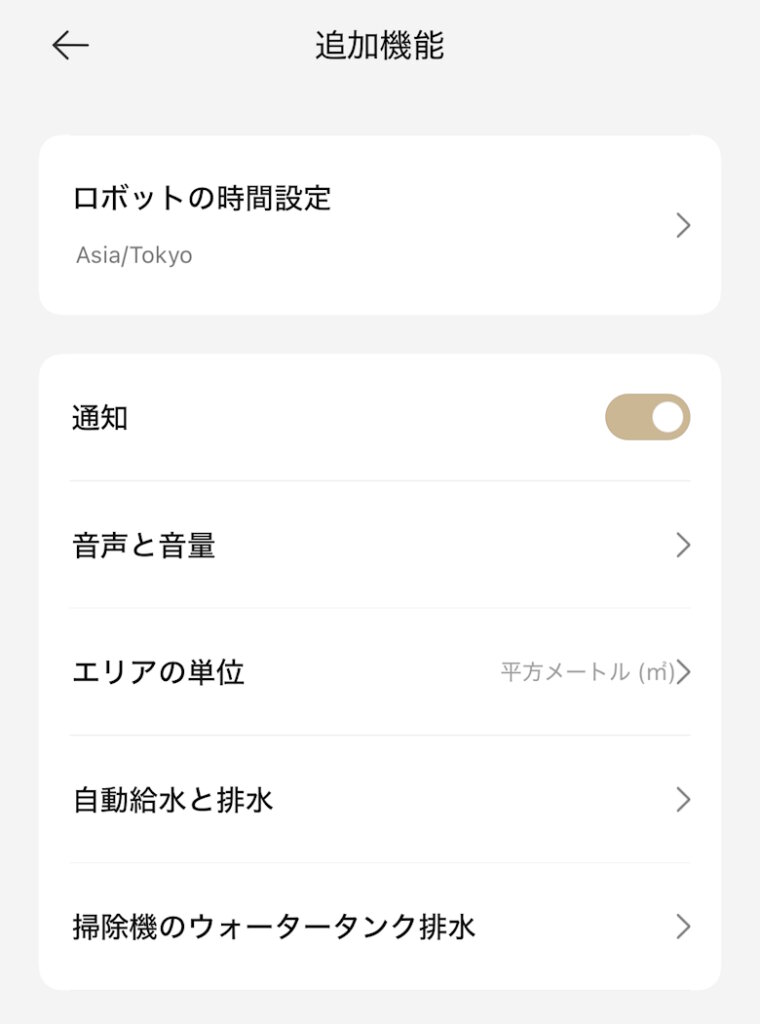The image size is (760, 1024).
Task: Open ロボットの時間設定 row
Action: pyautogui.click(x=380, y=225)
